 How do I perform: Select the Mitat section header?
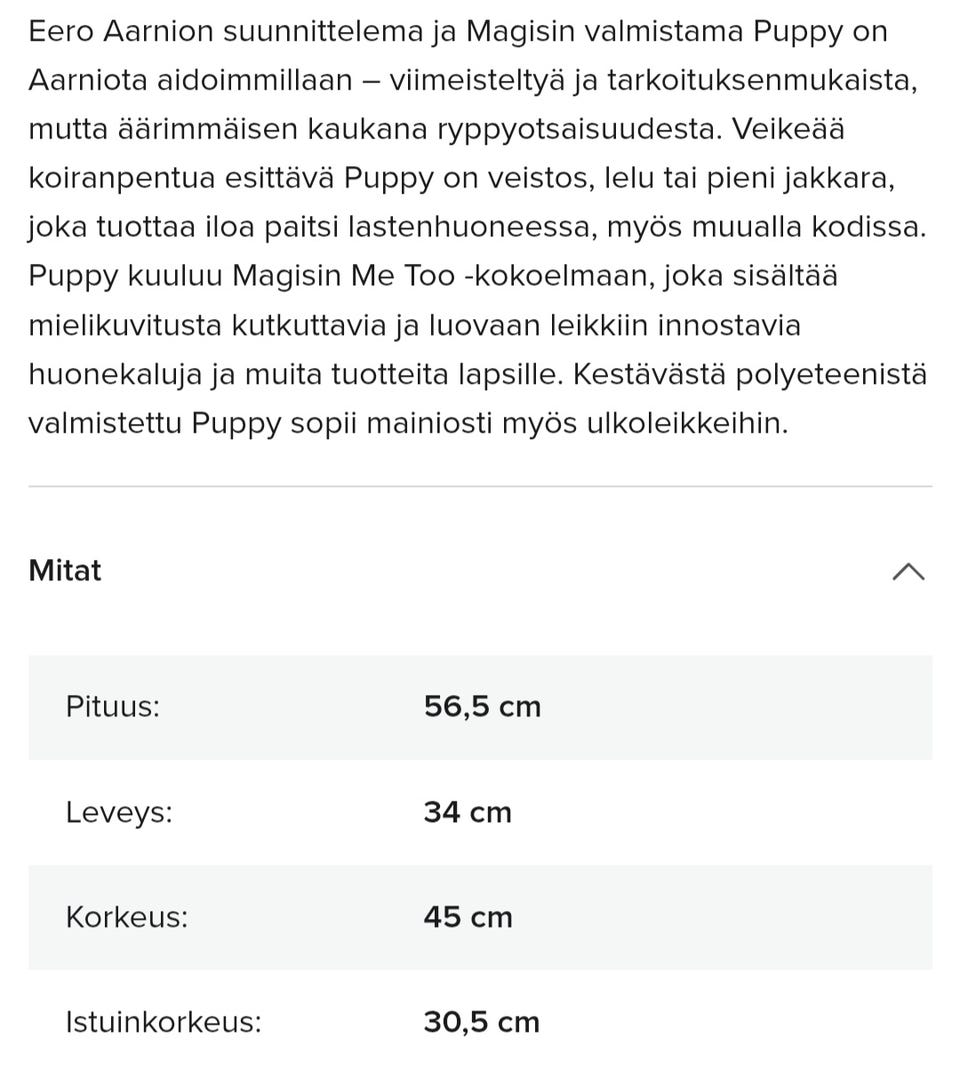coord(64,571)
